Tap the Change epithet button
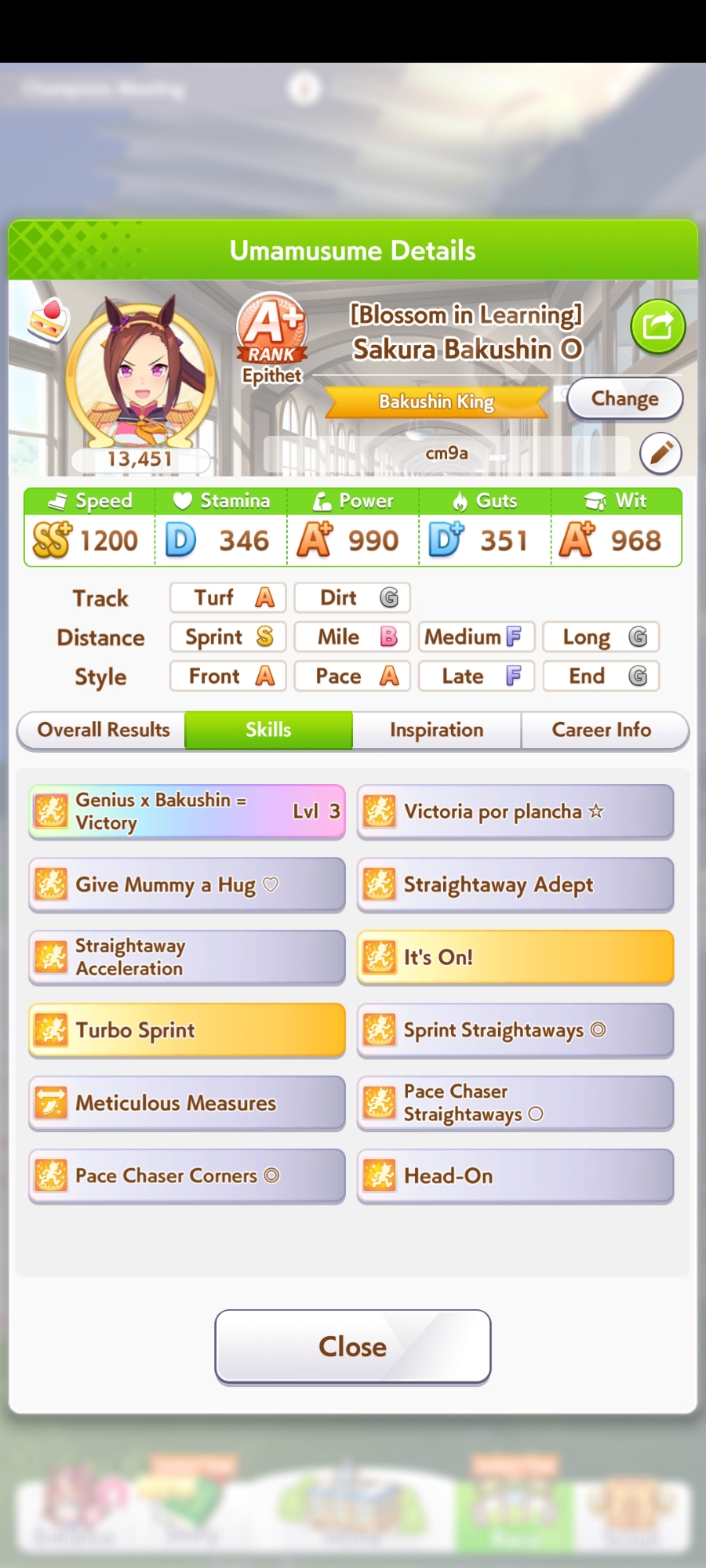Viewport: 706px width, 1568px height. [x=624, y=399]
